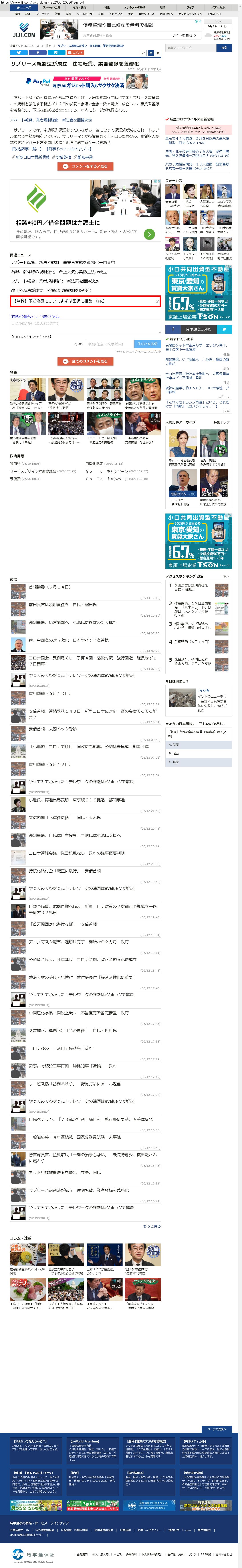
Task: Open アクセスランキング in the top menu
Action: pos(190,13)
